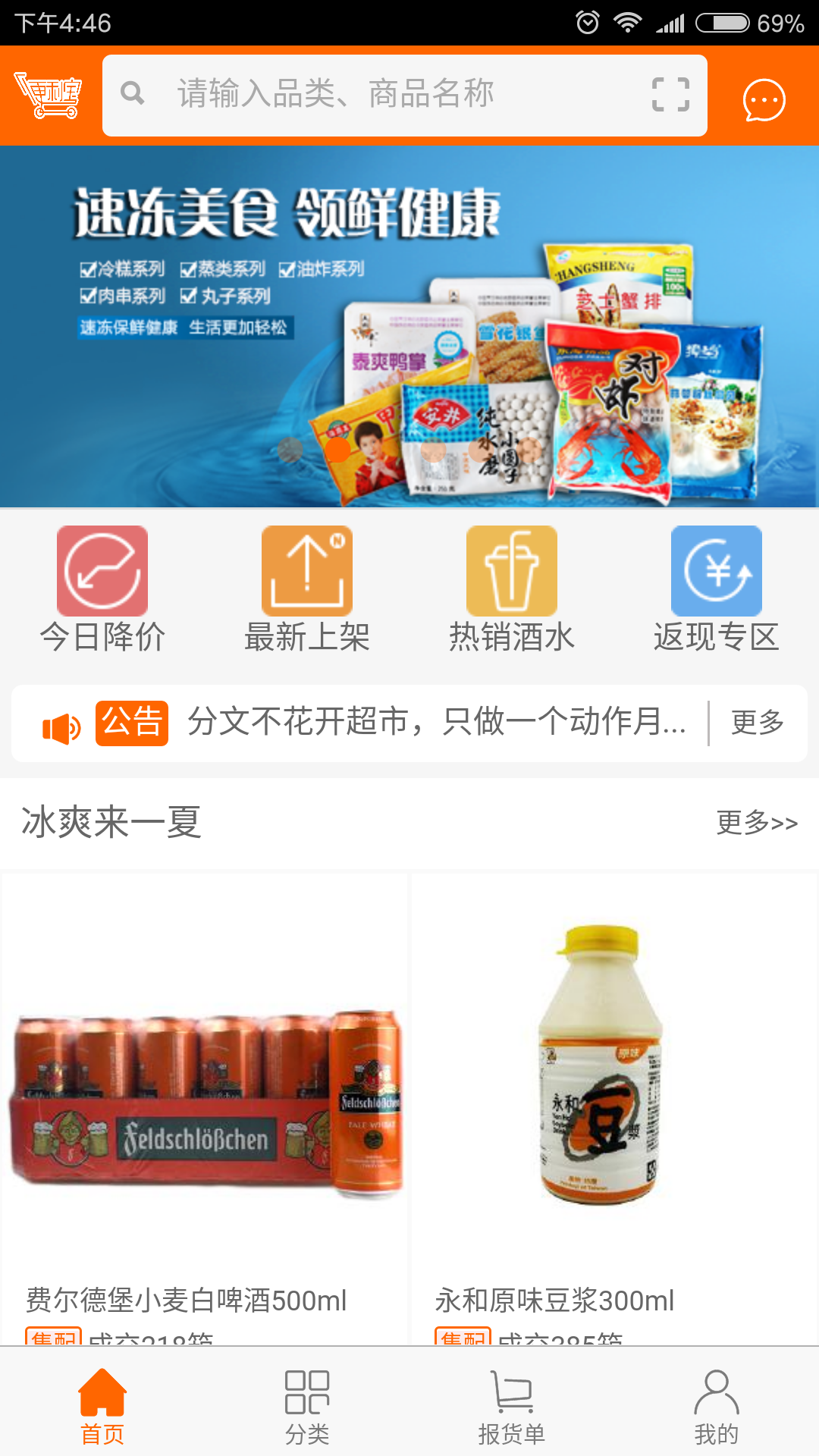819x1456 pixels.
Task: Tap 更多 beside the announcement
Action: point(757,723)
